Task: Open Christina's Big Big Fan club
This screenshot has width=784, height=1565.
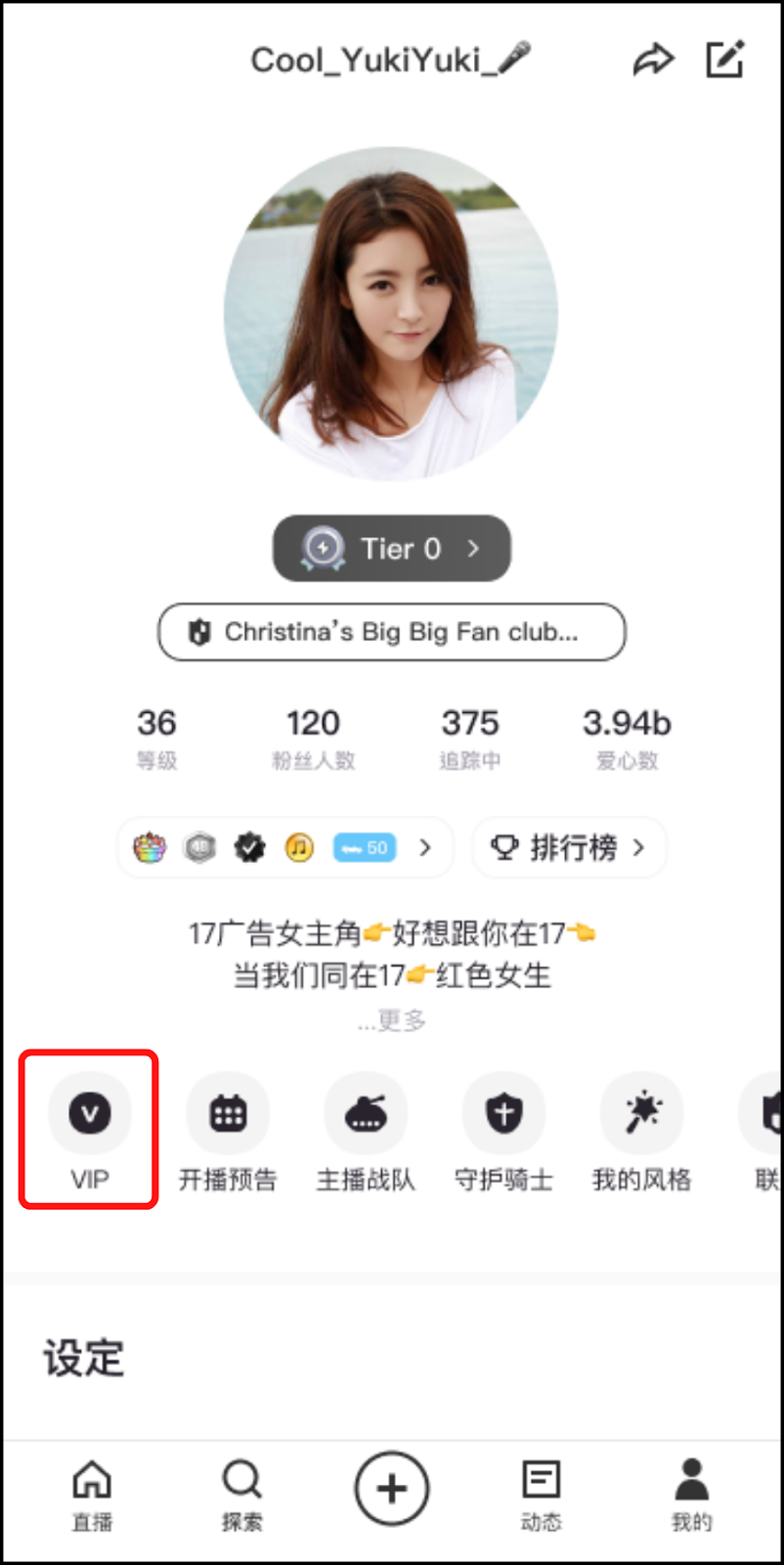Action: (391, 632)
